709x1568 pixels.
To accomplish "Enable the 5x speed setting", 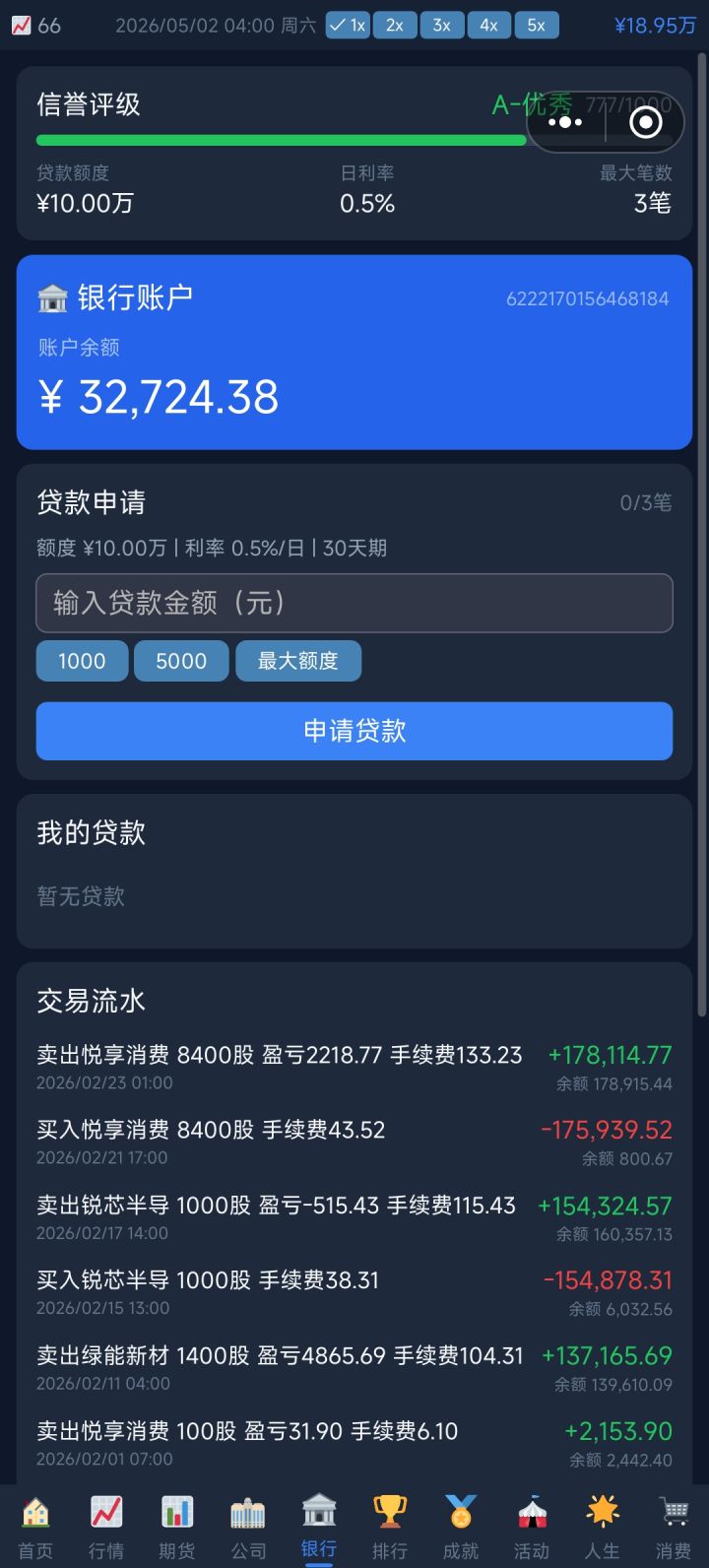I will 537,26.
